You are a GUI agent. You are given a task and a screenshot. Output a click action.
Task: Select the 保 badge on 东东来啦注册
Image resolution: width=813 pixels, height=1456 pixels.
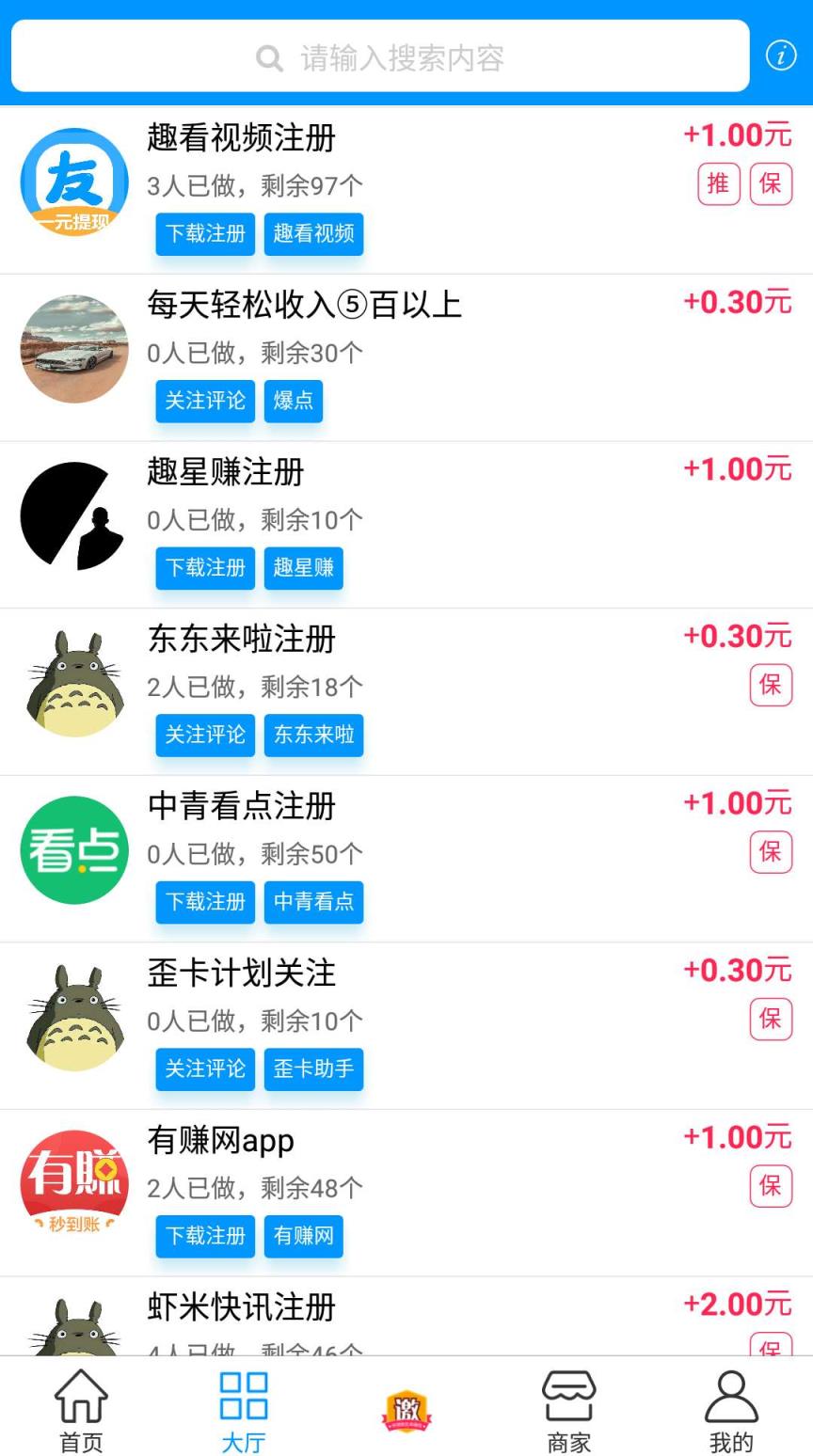(x=771, y=685)
